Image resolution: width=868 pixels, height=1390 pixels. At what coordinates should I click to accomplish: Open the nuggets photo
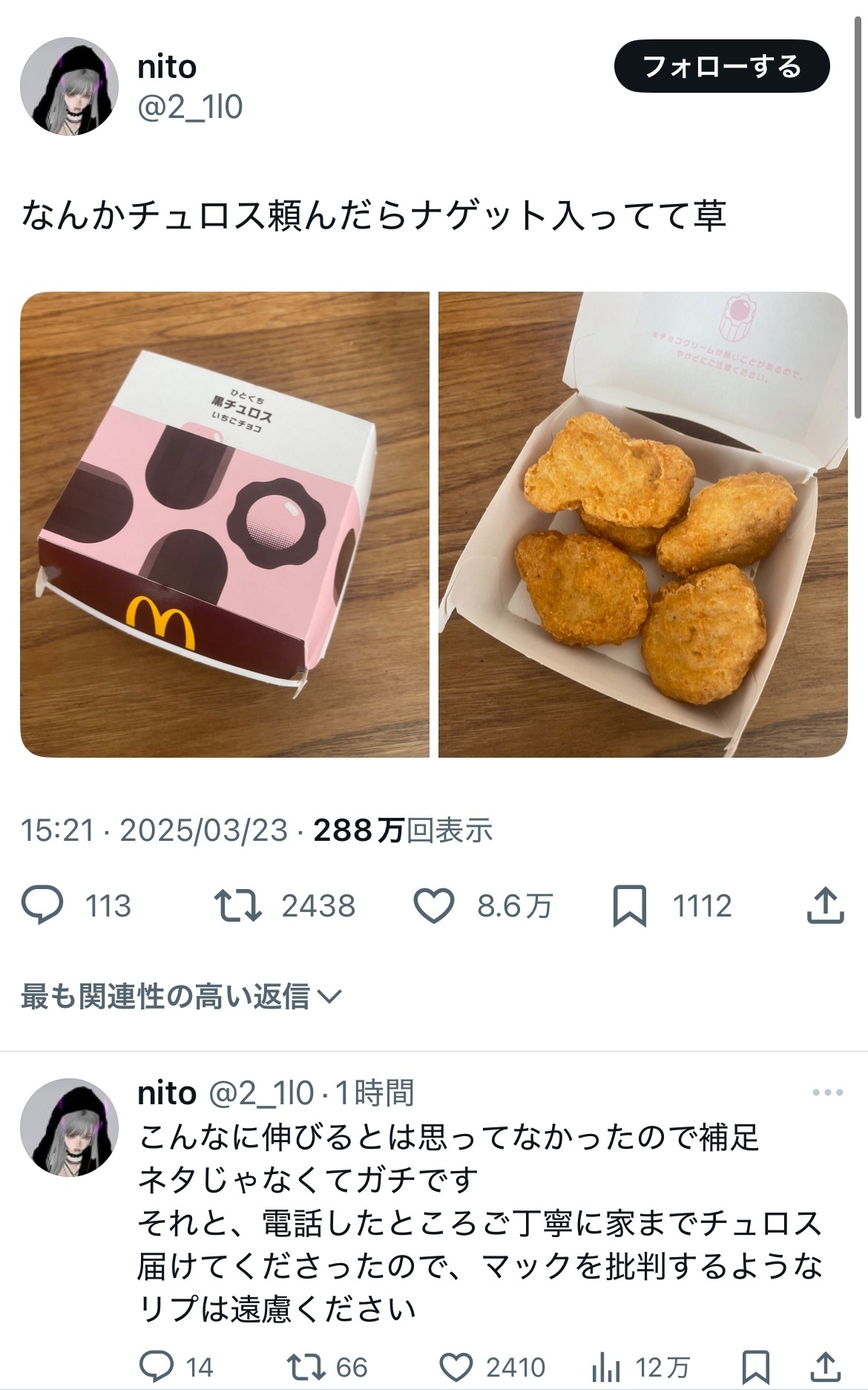(643, 525)
